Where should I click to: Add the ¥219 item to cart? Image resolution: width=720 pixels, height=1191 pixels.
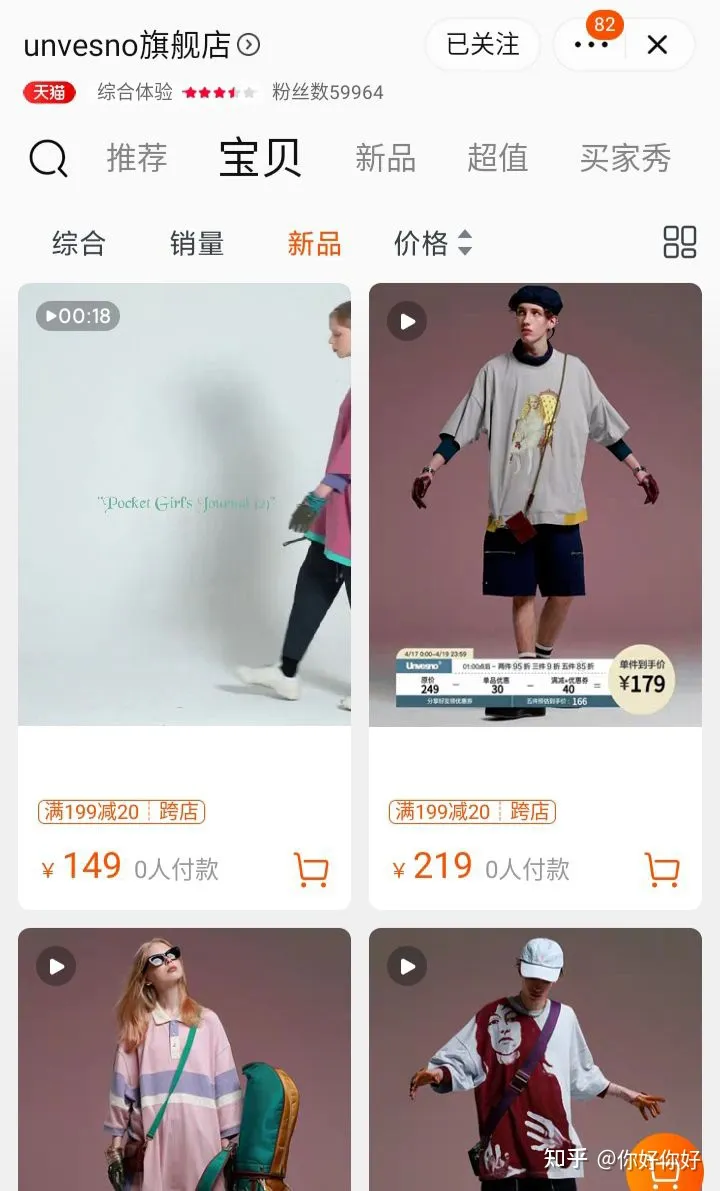[660, 871]
